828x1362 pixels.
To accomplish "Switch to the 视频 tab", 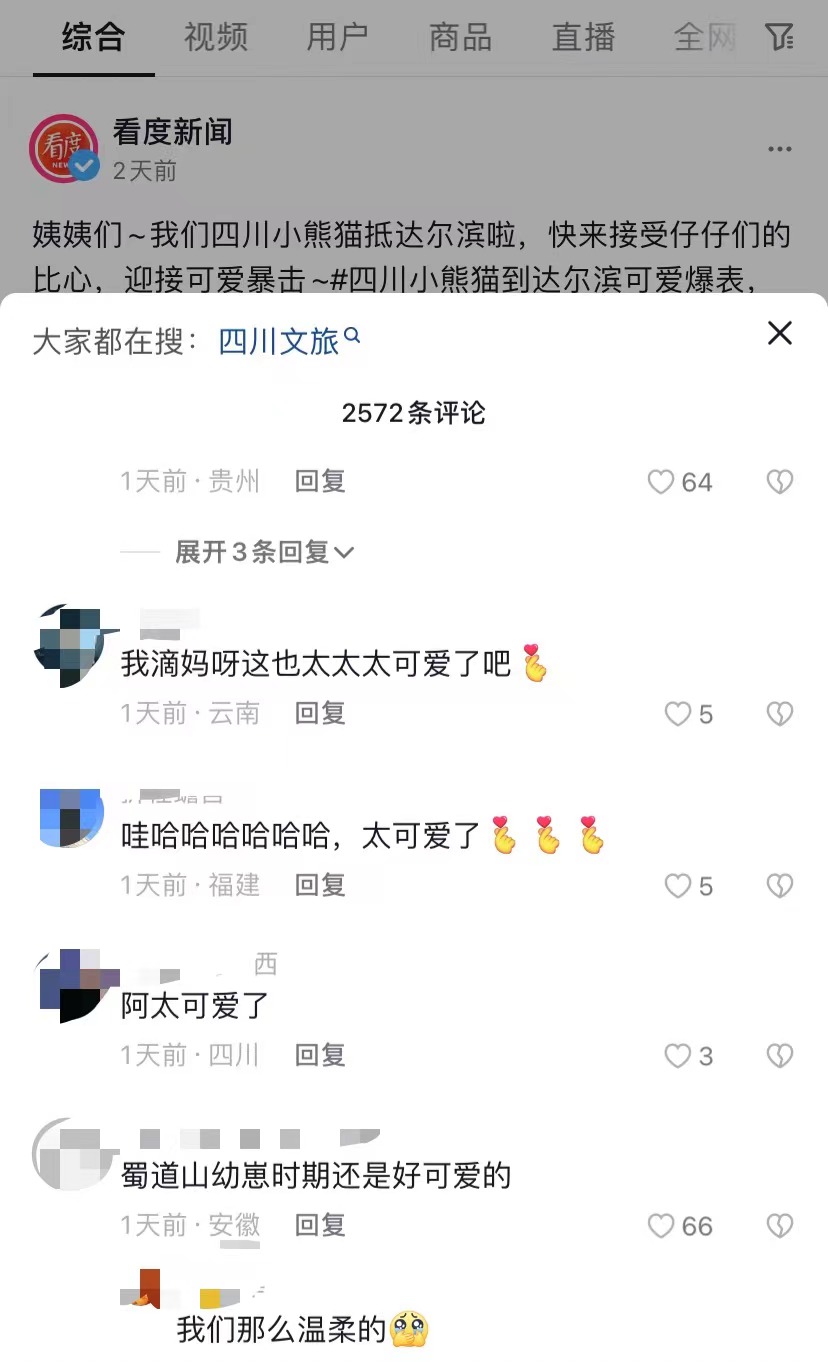I will pyautogui.click(x=215, y=38).
